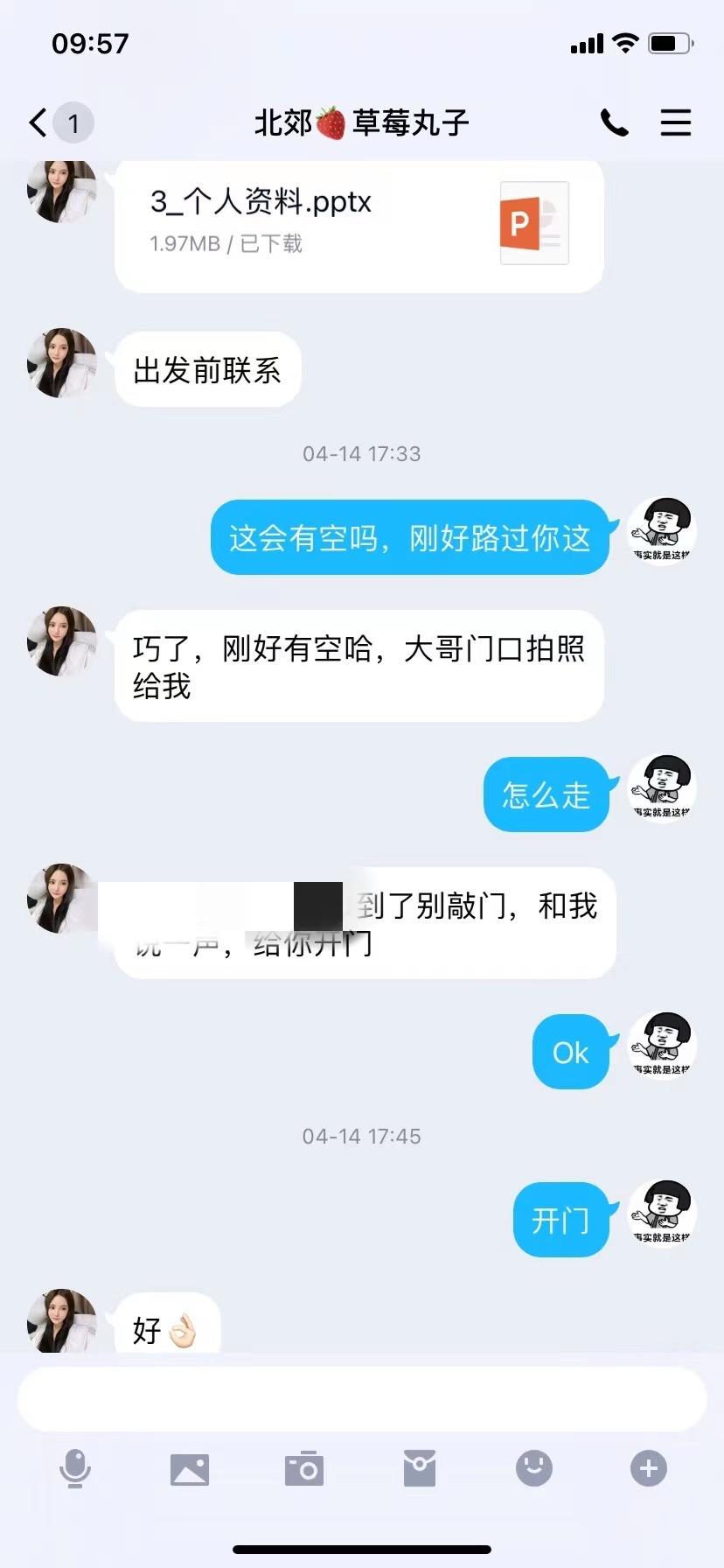Open more options plus button
This screenshot has width=724, height=1568.
(x=648, y=1467)
